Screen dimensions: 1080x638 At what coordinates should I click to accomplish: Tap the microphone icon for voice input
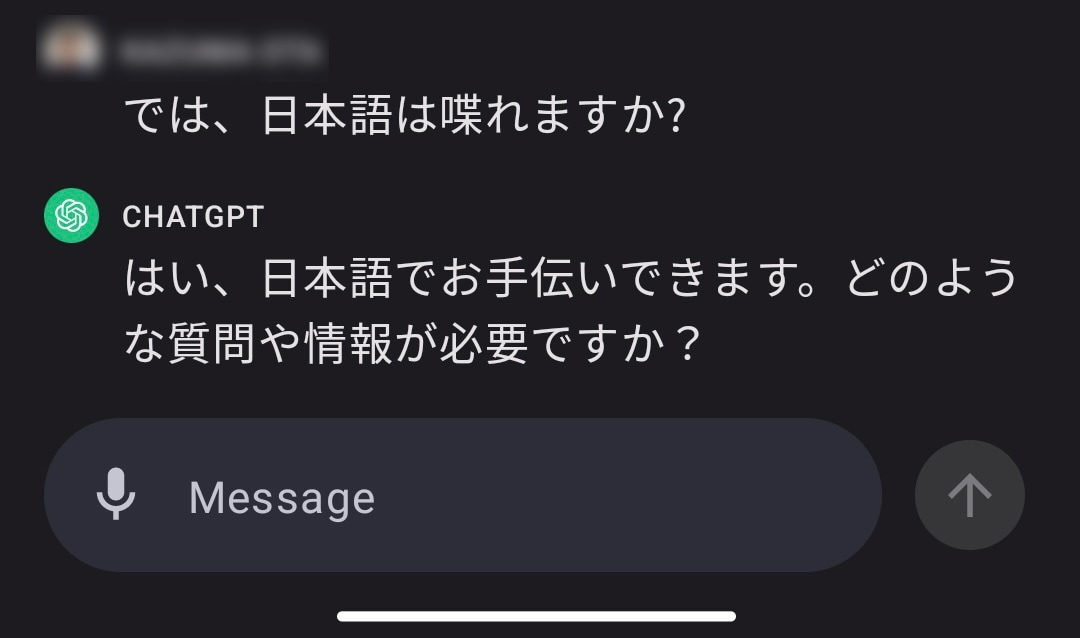pyautogui.click(x=116, y=495)
